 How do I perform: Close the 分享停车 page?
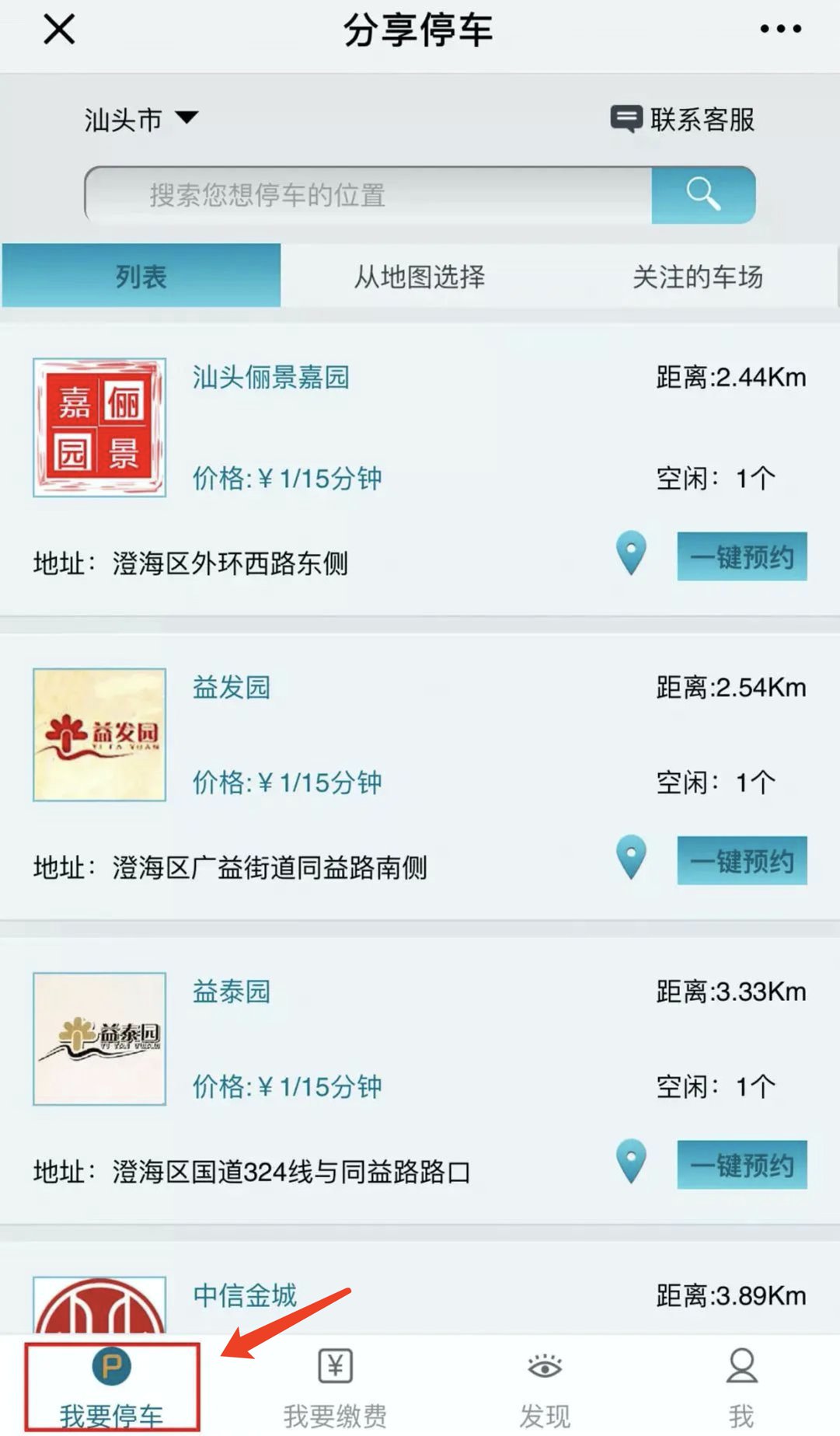59,30
